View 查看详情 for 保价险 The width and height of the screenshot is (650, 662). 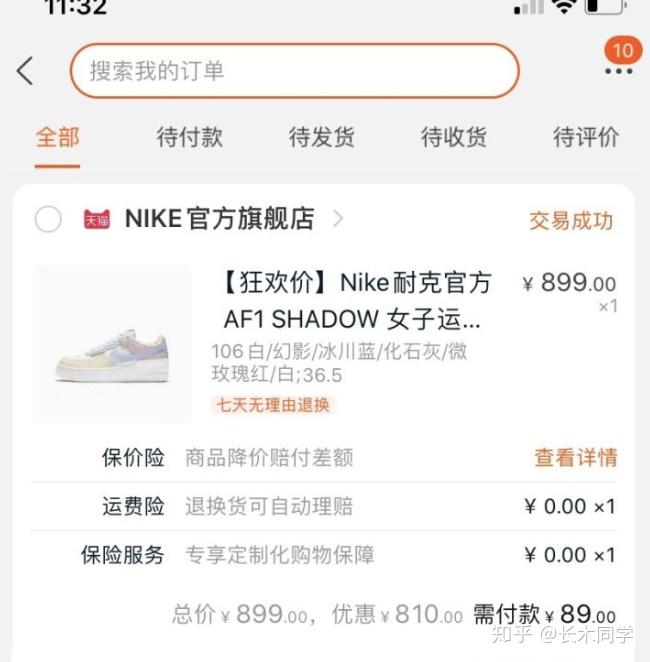tap(575, 458)
